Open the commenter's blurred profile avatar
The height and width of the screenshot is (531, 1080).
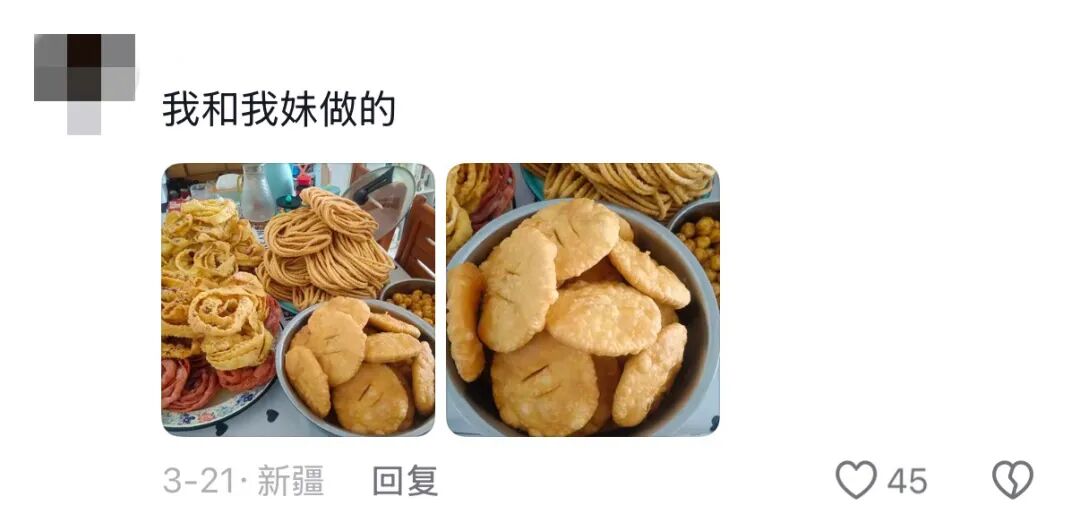point(84,80)
